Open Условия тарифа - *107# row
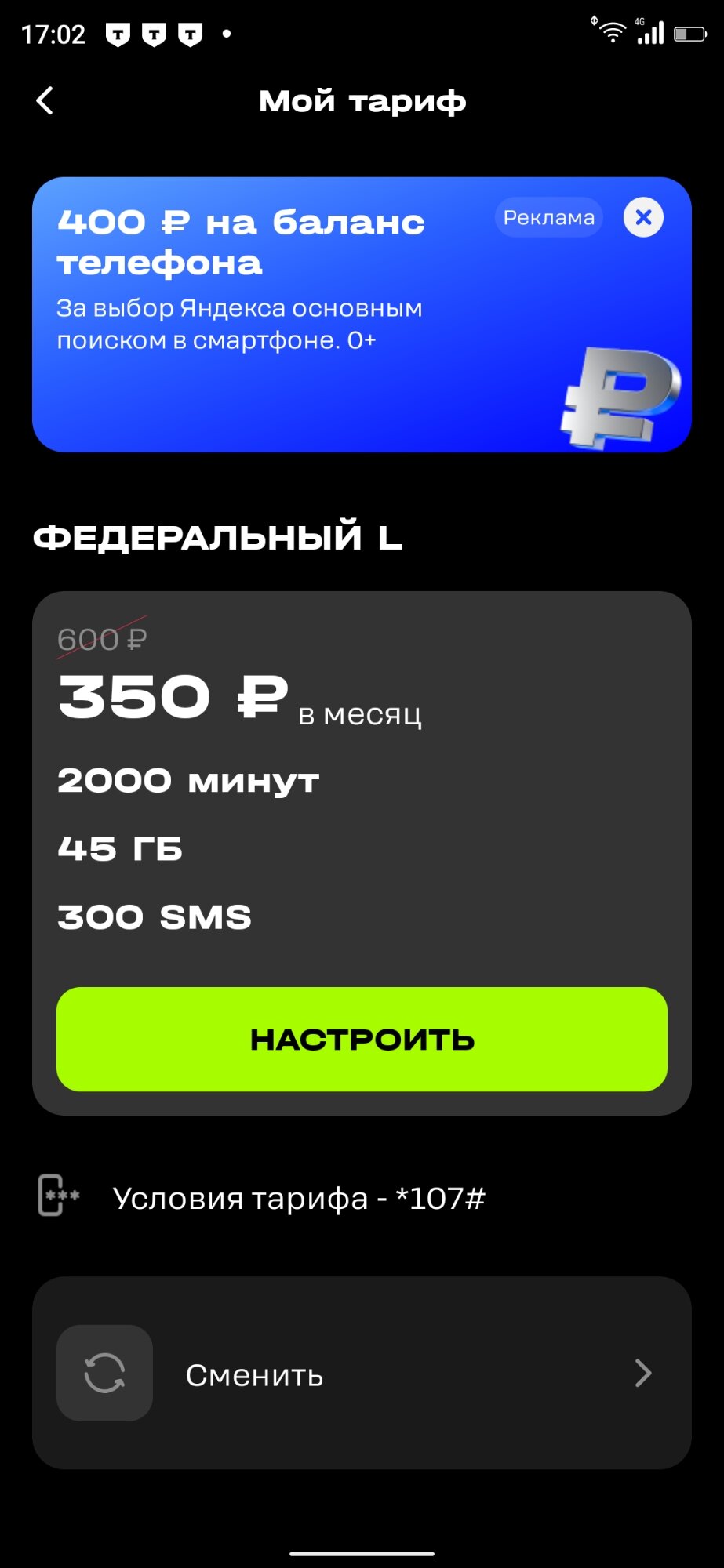724x1568 pixels. click(x=298, y=1198)
